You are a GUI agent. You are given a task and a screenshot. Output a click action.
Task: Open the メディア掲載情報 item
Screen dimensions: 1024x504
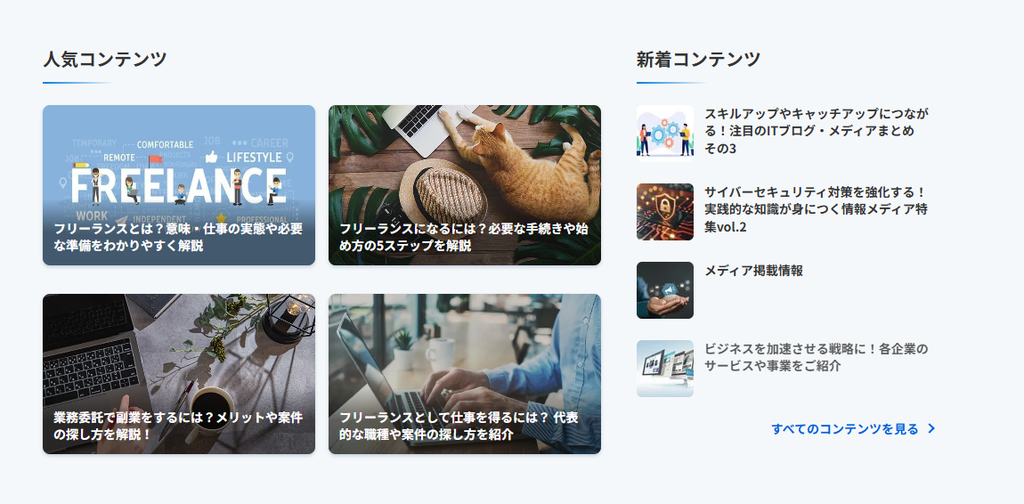coord(786,290)
